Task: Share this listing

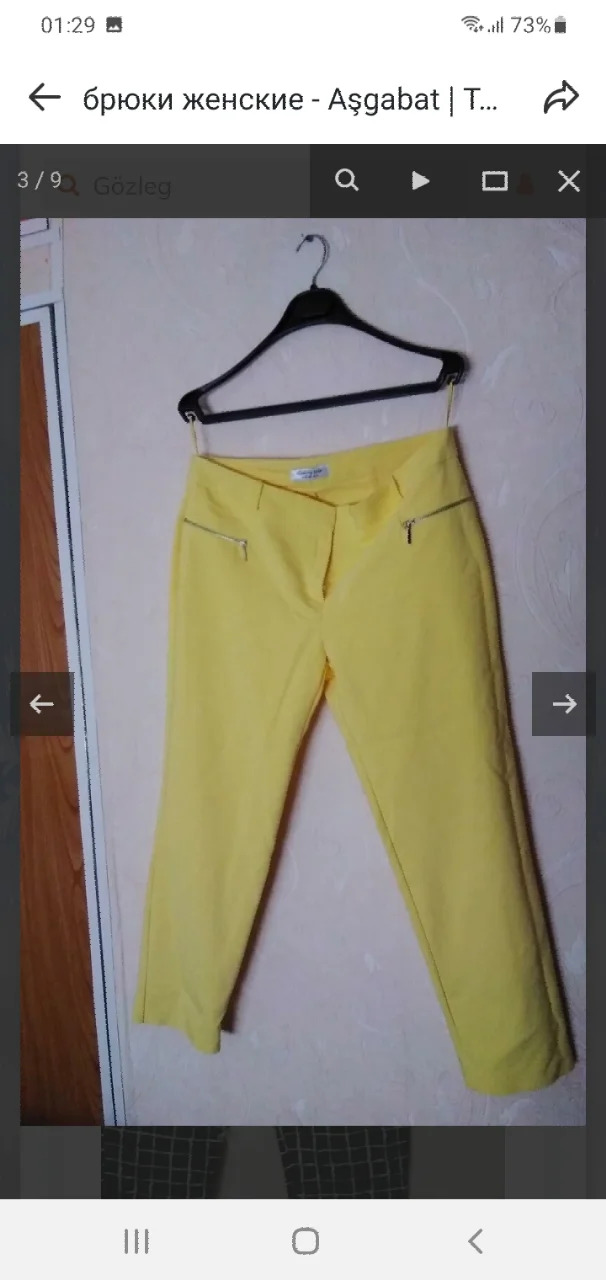Action: coord(561,97)
